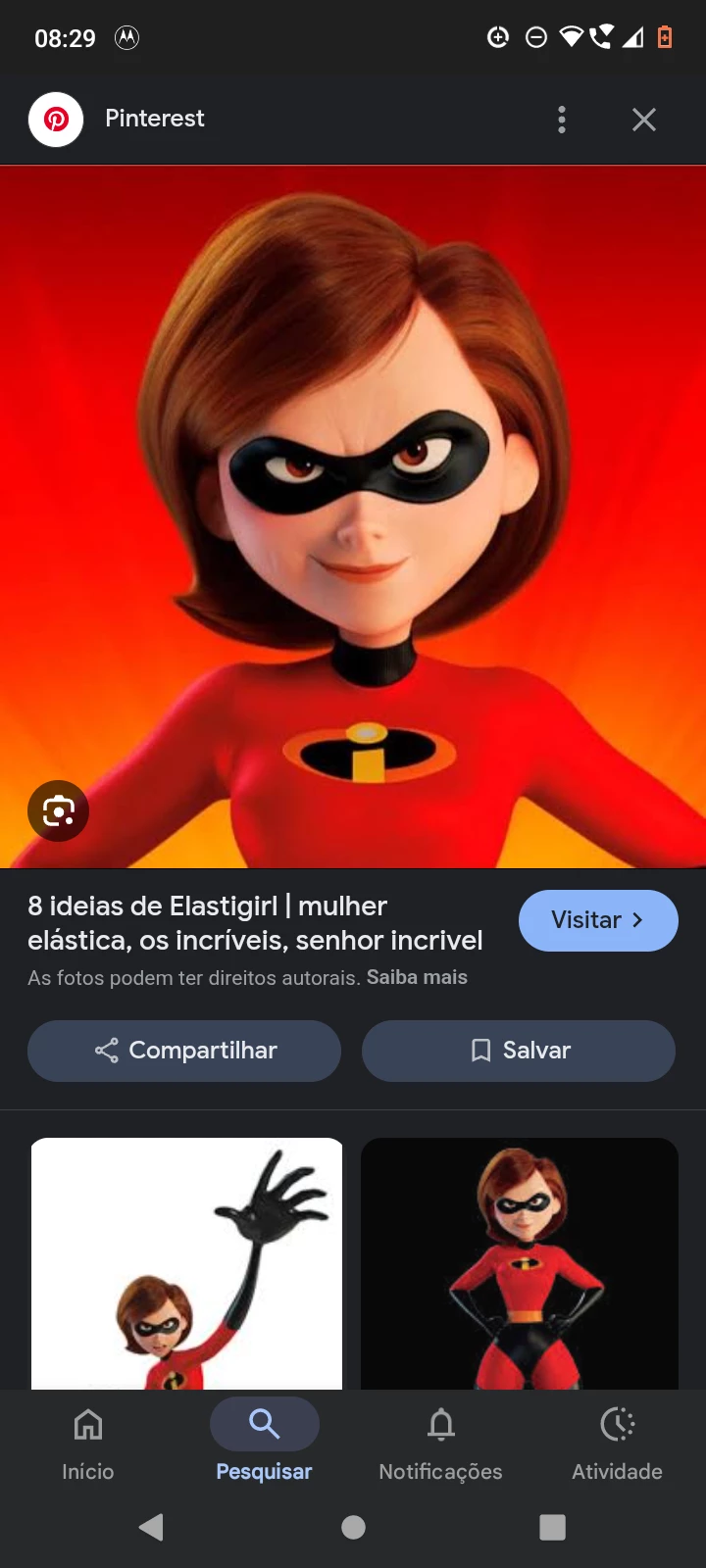Save the image with Salvar
Image resolution: width=706 pixels, height=1568 pixels.
518,1051
